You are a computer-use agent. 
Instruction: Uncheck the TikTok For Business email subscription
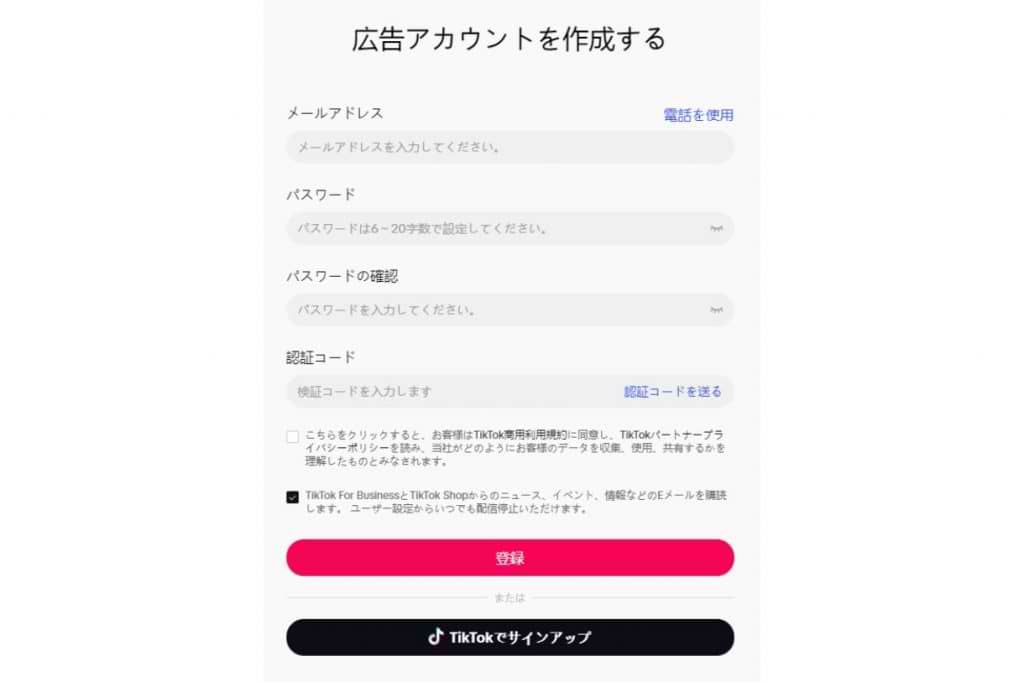click(292, 497)
